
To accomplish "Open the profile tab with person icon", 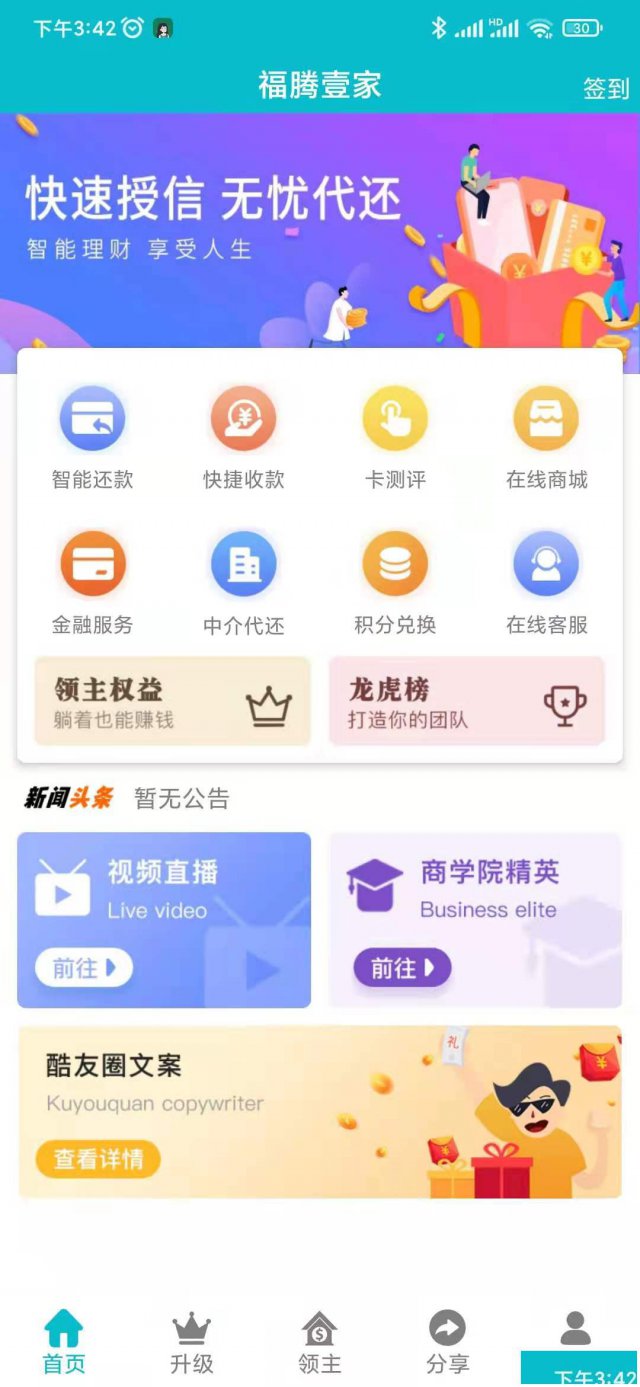I will coord(575,1330).
